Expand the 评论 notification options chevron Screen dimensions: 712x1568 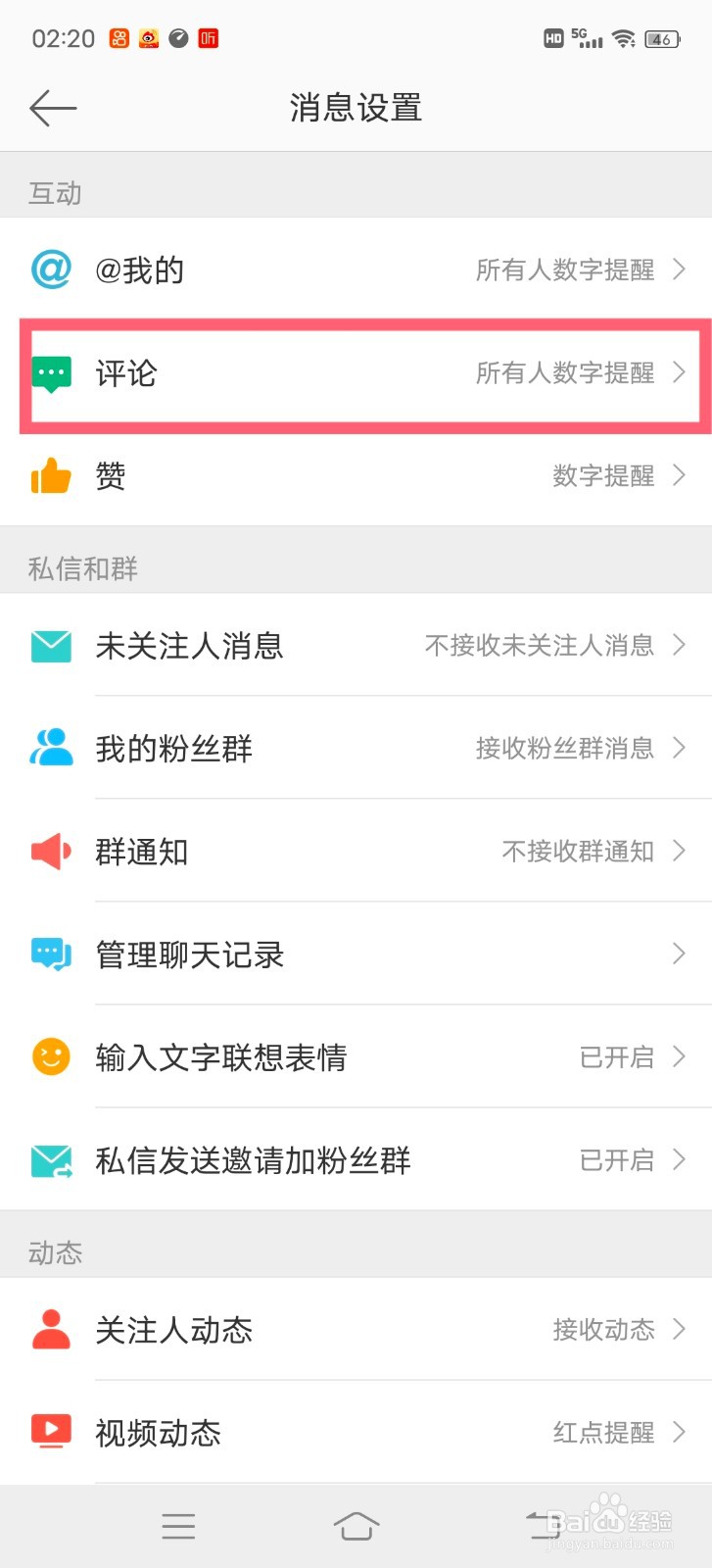[680, 373]
